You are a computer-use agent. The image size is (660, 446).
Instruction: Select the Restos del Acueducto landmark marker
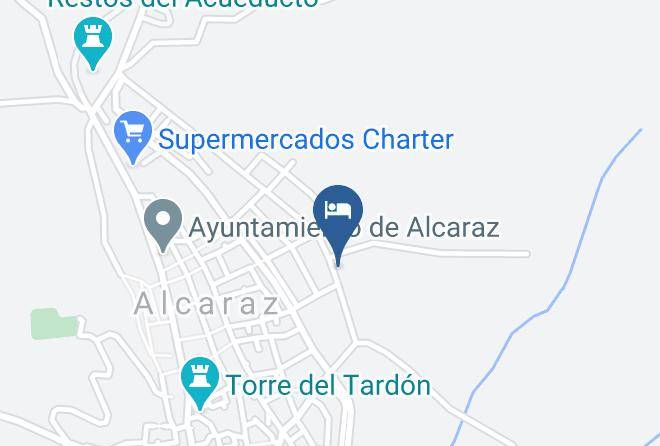click(94, 42)
